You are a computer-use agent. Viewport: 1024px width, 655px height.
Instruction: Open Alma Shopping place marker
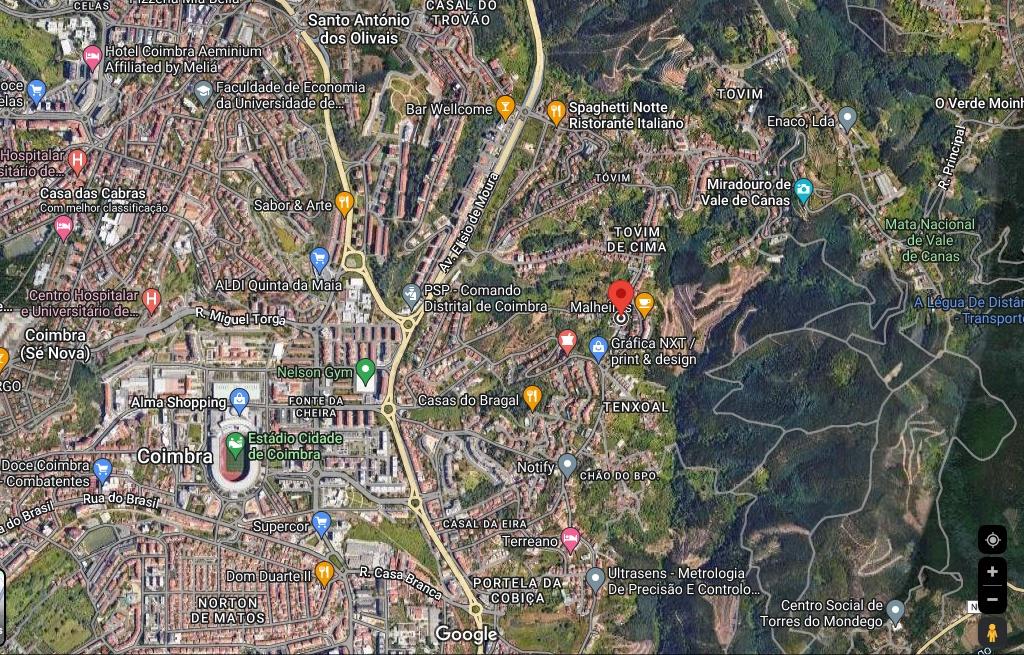(239, 401)
